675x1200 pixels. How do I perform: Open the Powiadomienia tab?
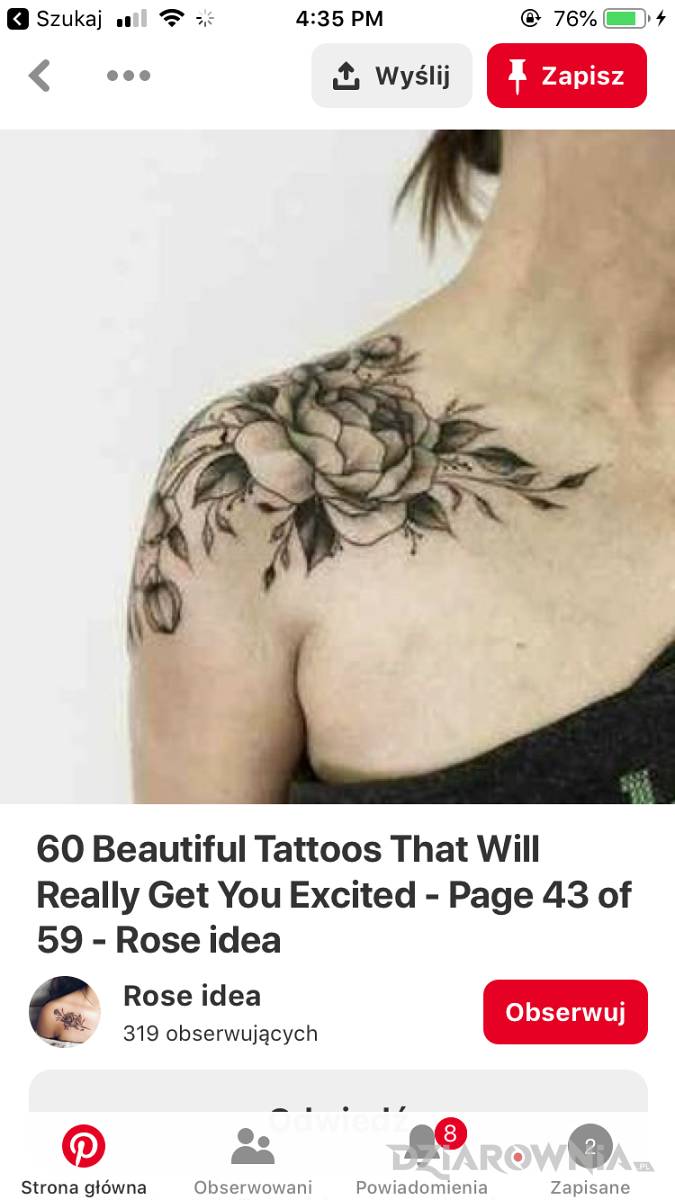pyautogui.click(x=422, y=1160)
